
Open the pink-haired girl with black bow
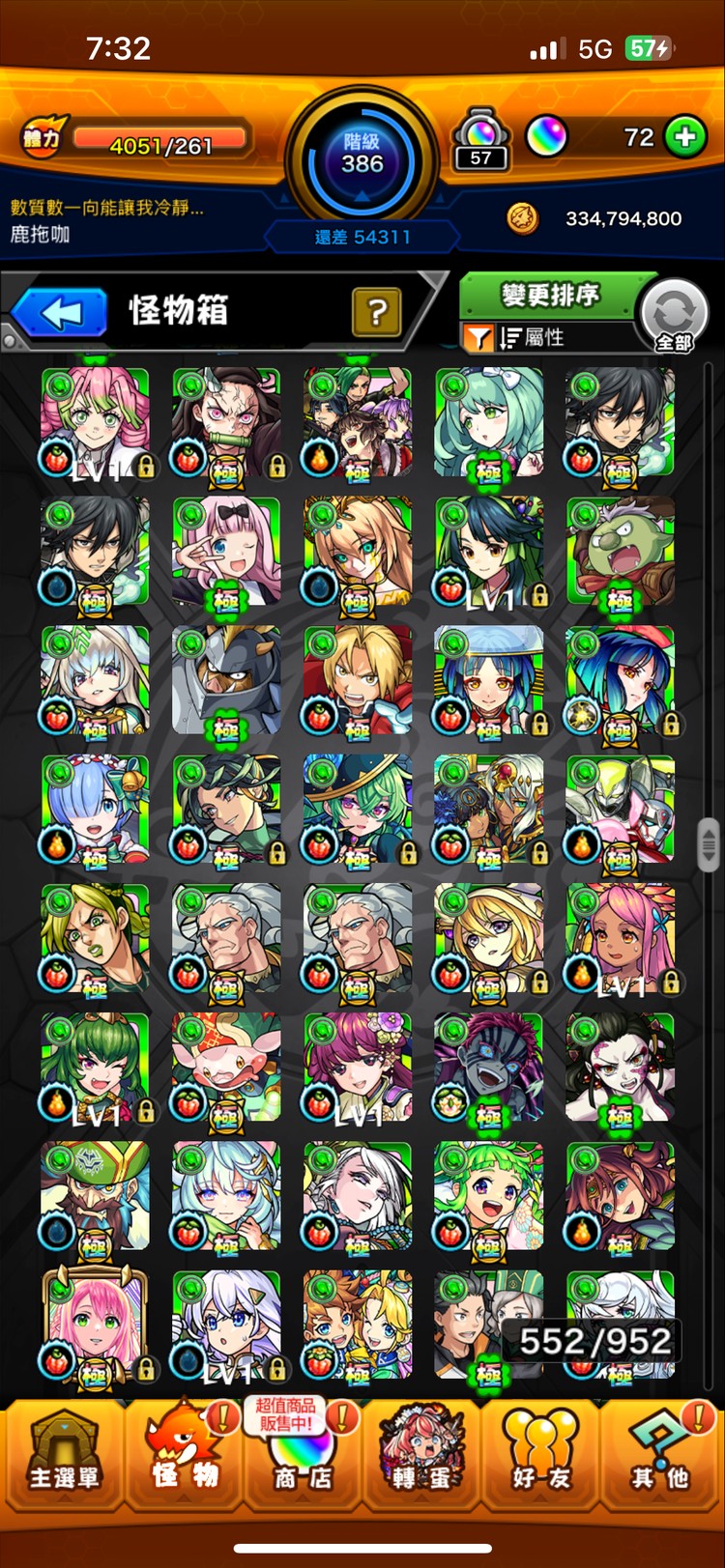coord(226,551)
